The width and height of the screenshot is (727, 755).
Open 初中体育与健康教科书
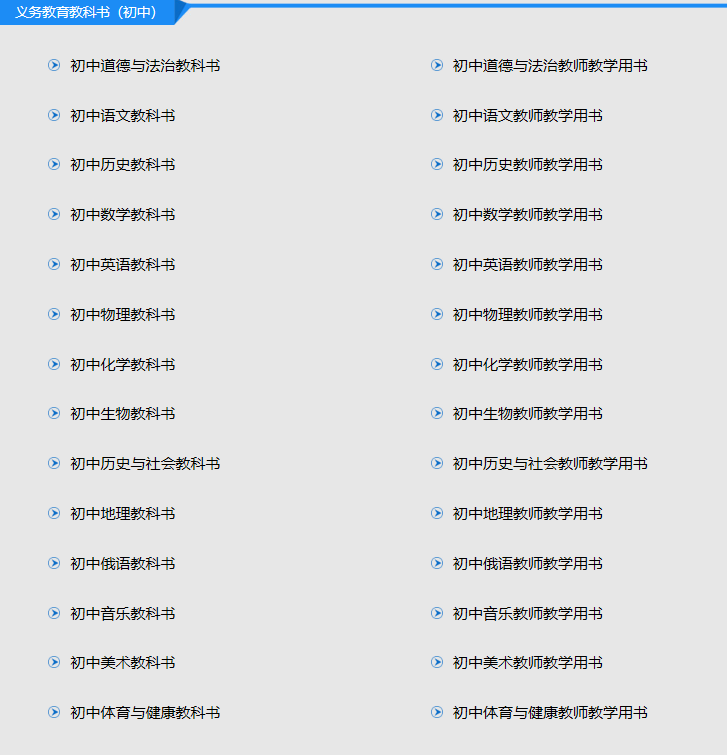pos(145,713)
